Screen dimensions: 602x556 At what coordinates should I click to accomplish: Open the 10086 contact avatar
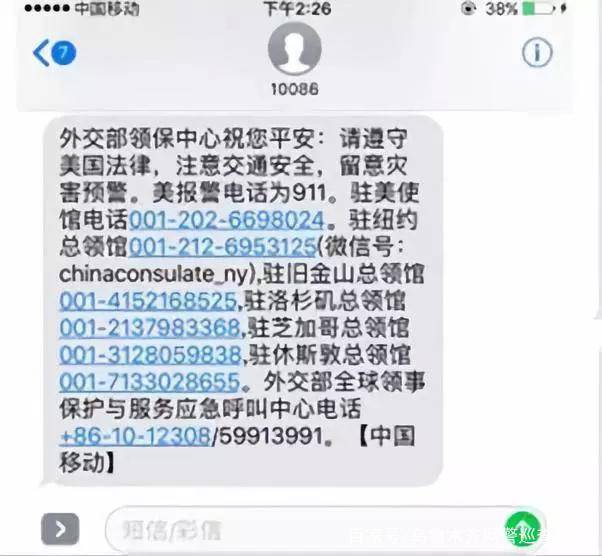(295, 48)
